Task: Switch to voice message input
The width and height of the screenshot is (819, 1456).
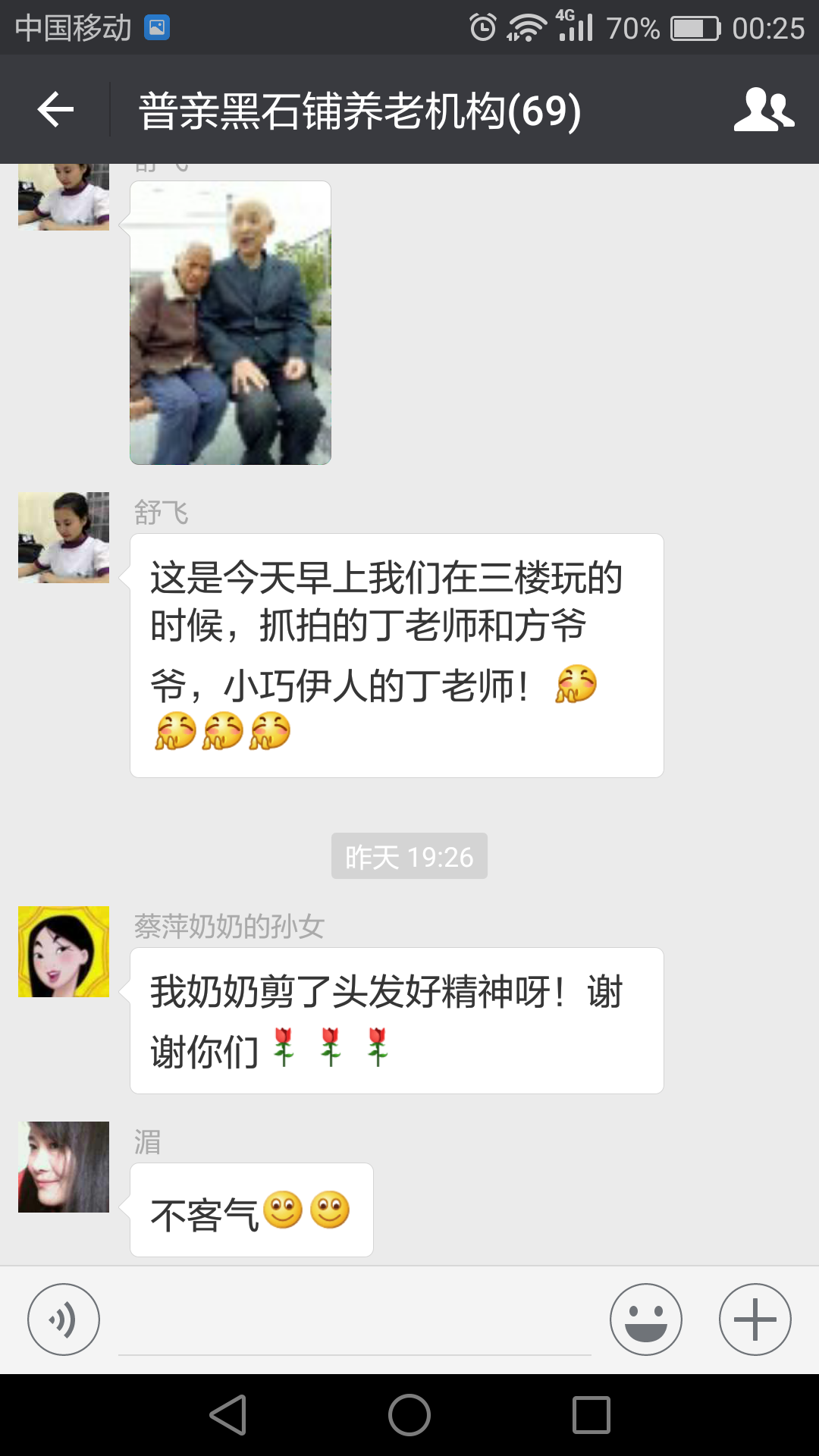Action: click(x=64, y=1319)
